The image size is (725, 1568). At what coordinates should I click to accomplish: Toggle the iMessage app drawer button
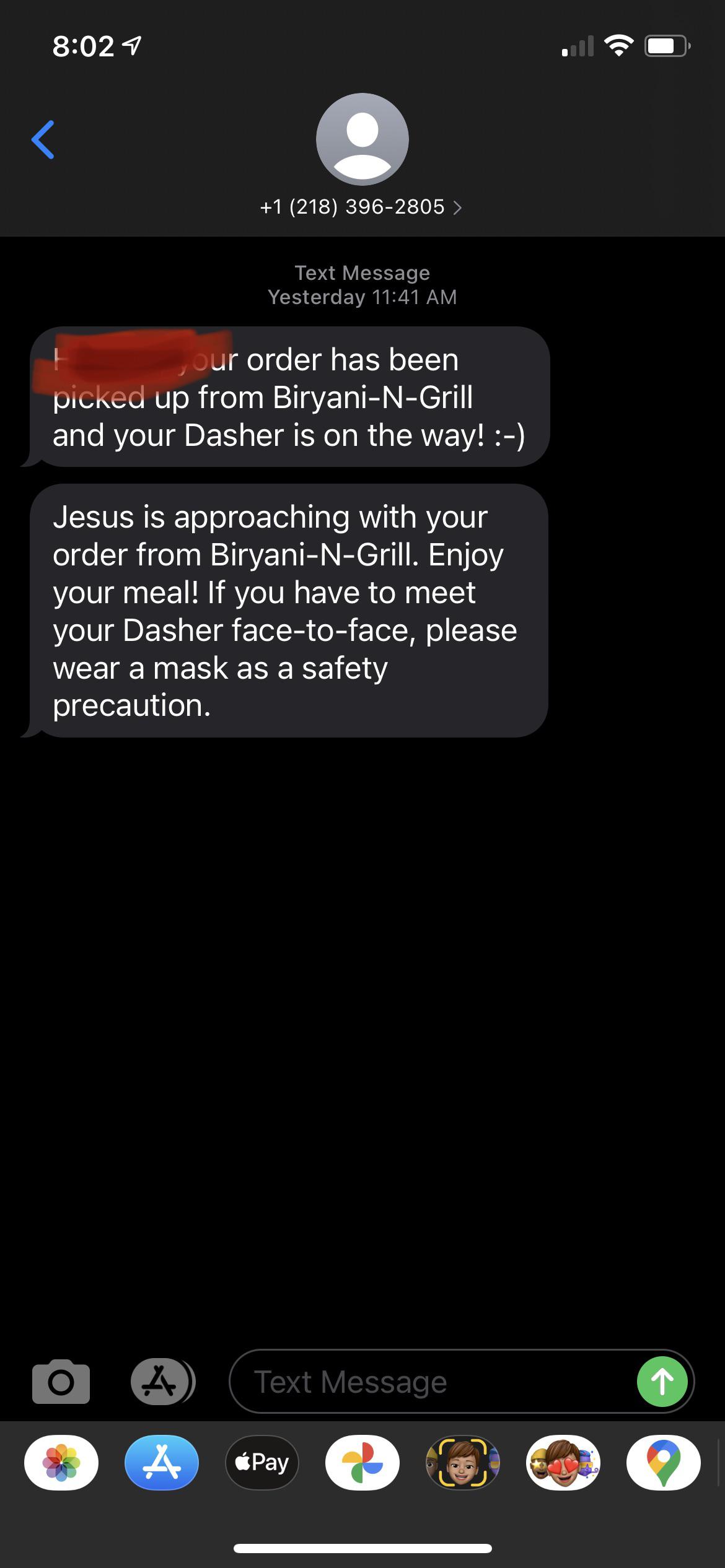[x=161, y=1382]
